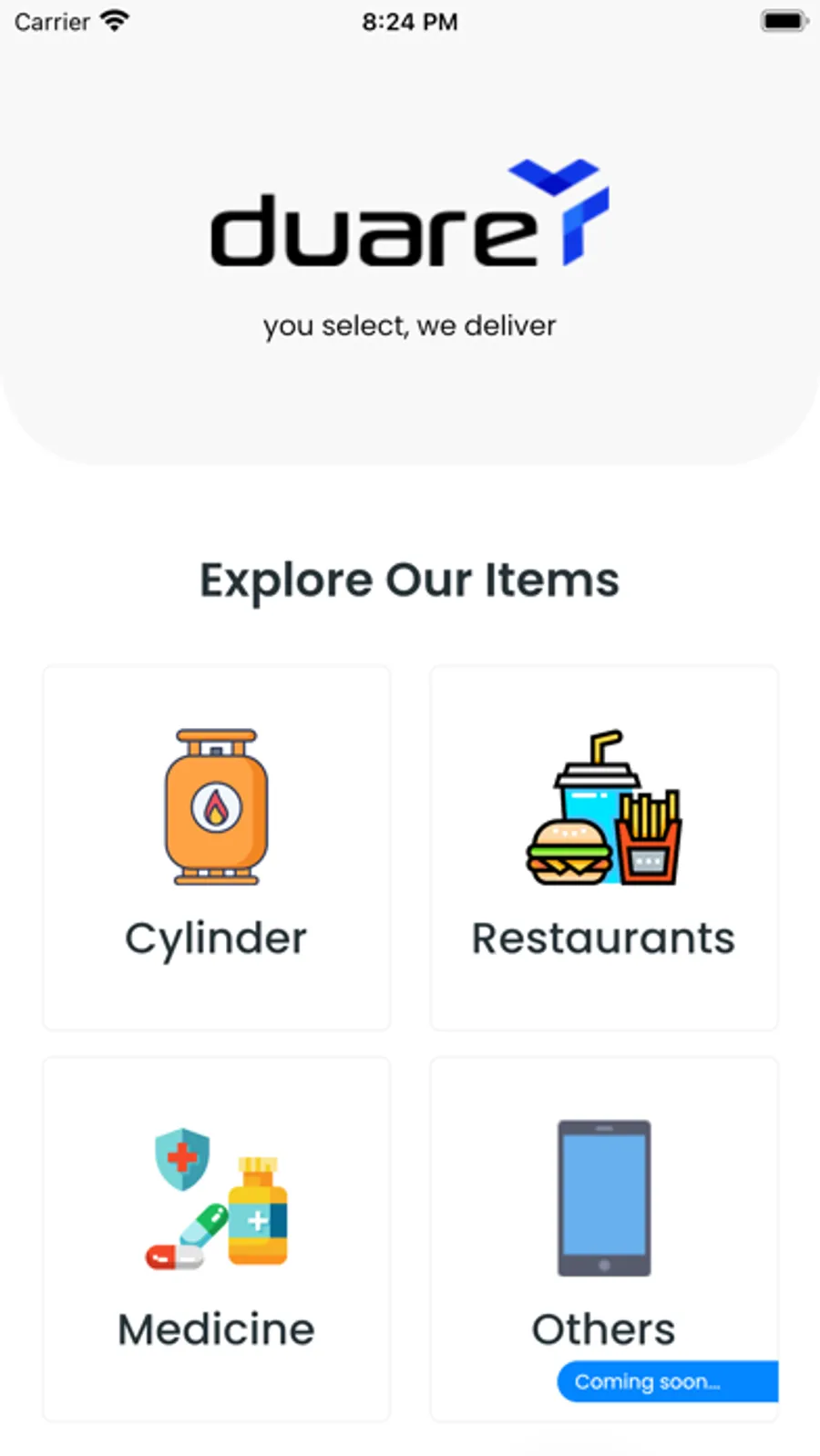
Task: Browse the Restaurants category
Action: 603,847
